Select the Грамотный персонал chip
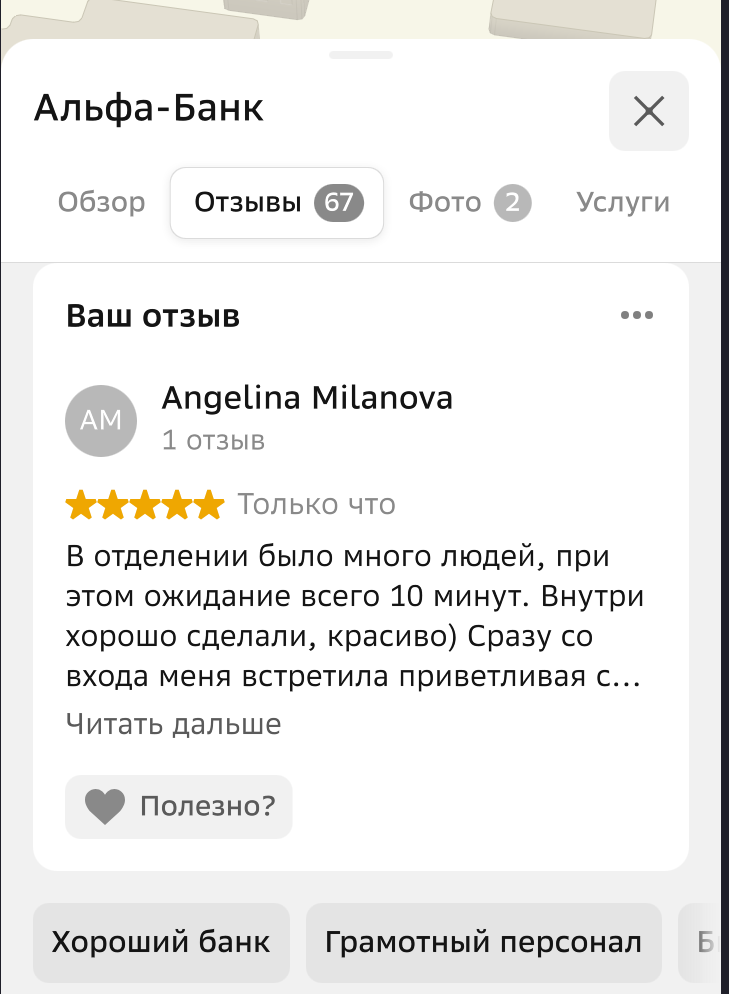The height and width of the screenshot is (994, 729). click(x=483, y=942)
